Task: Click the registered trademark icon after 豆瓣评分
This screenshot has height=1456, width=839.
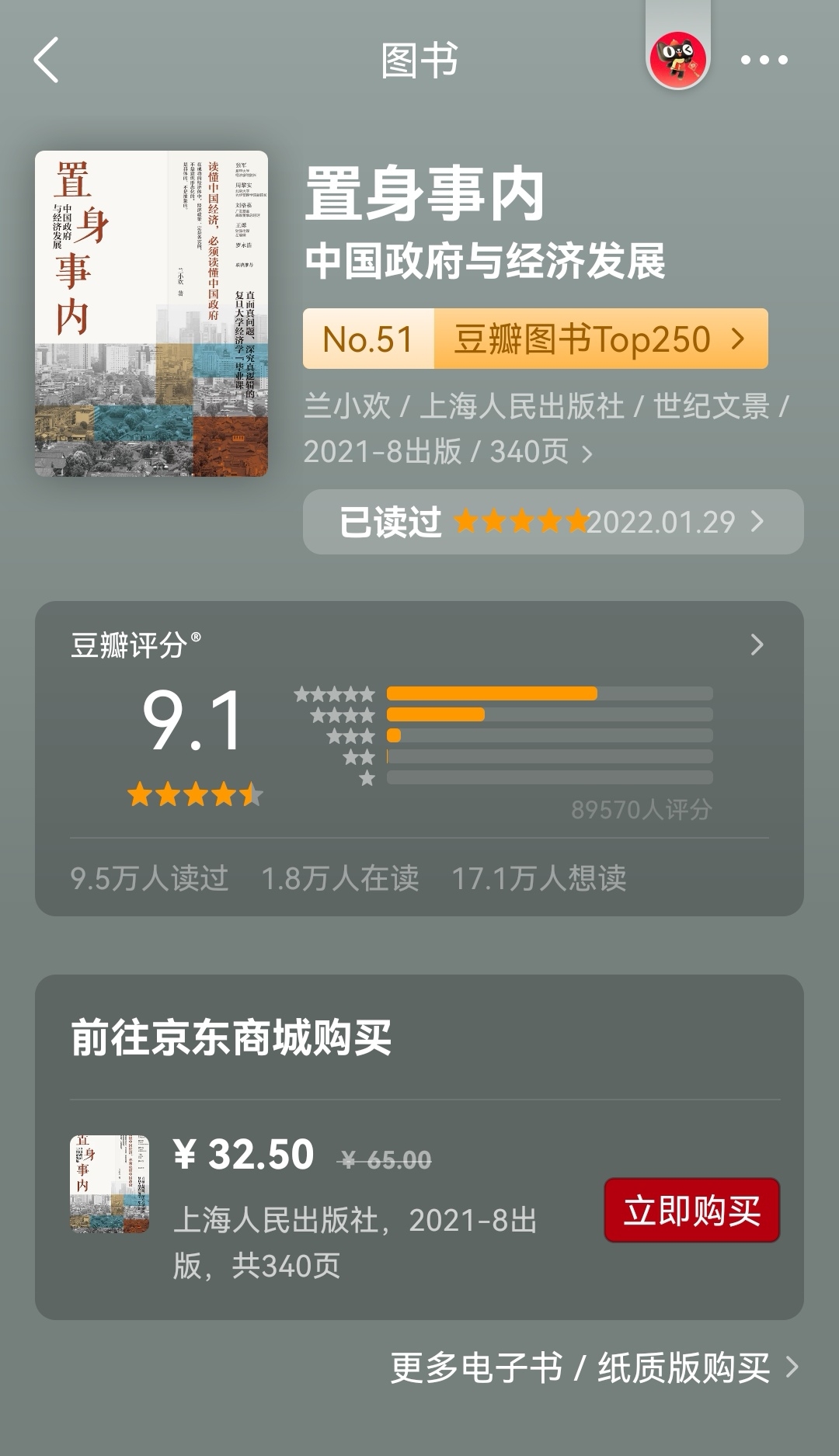Action: pyautogui.click(x=196, y=634)
